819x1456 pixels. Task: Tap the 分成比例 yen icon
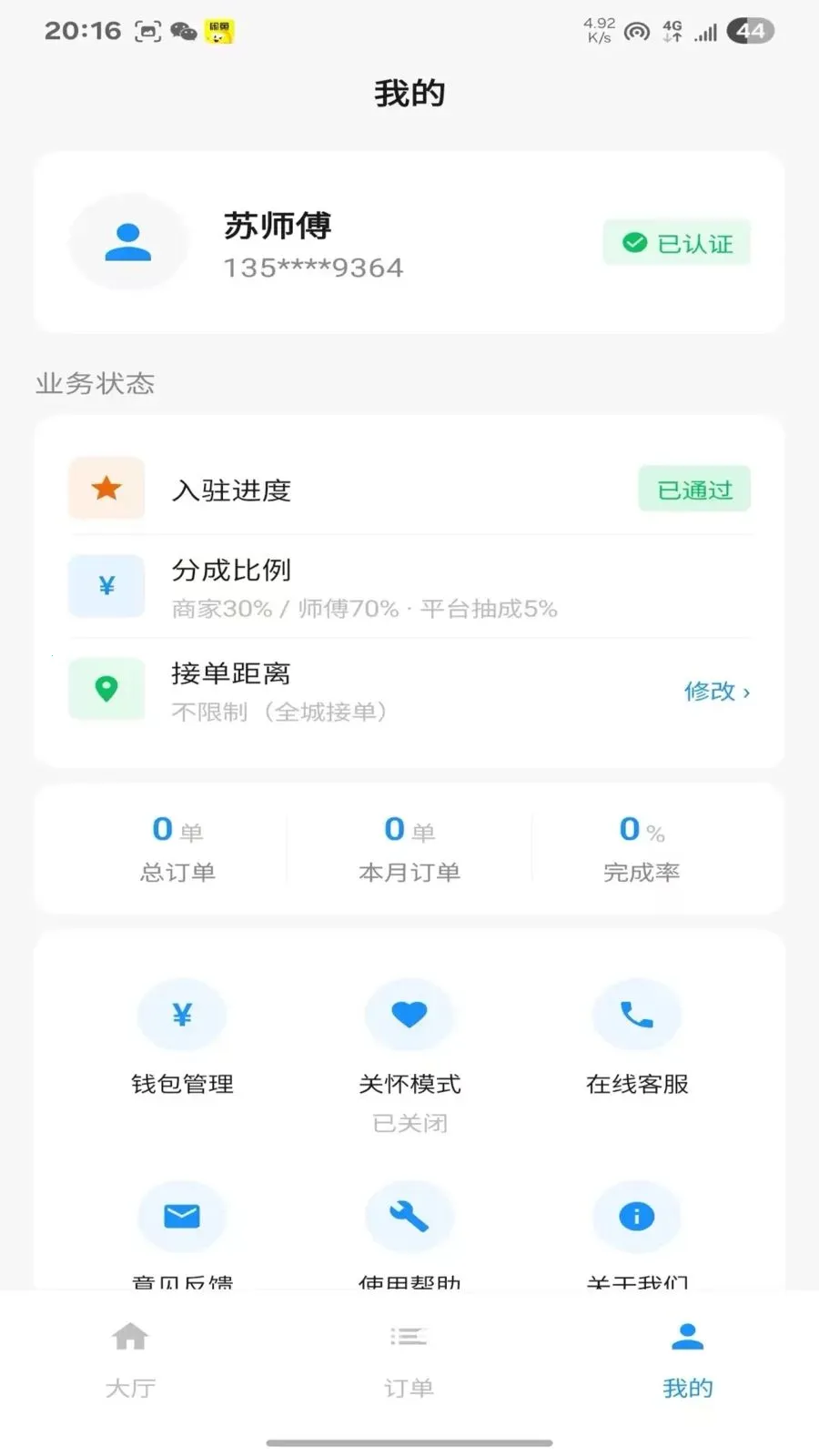106,586
